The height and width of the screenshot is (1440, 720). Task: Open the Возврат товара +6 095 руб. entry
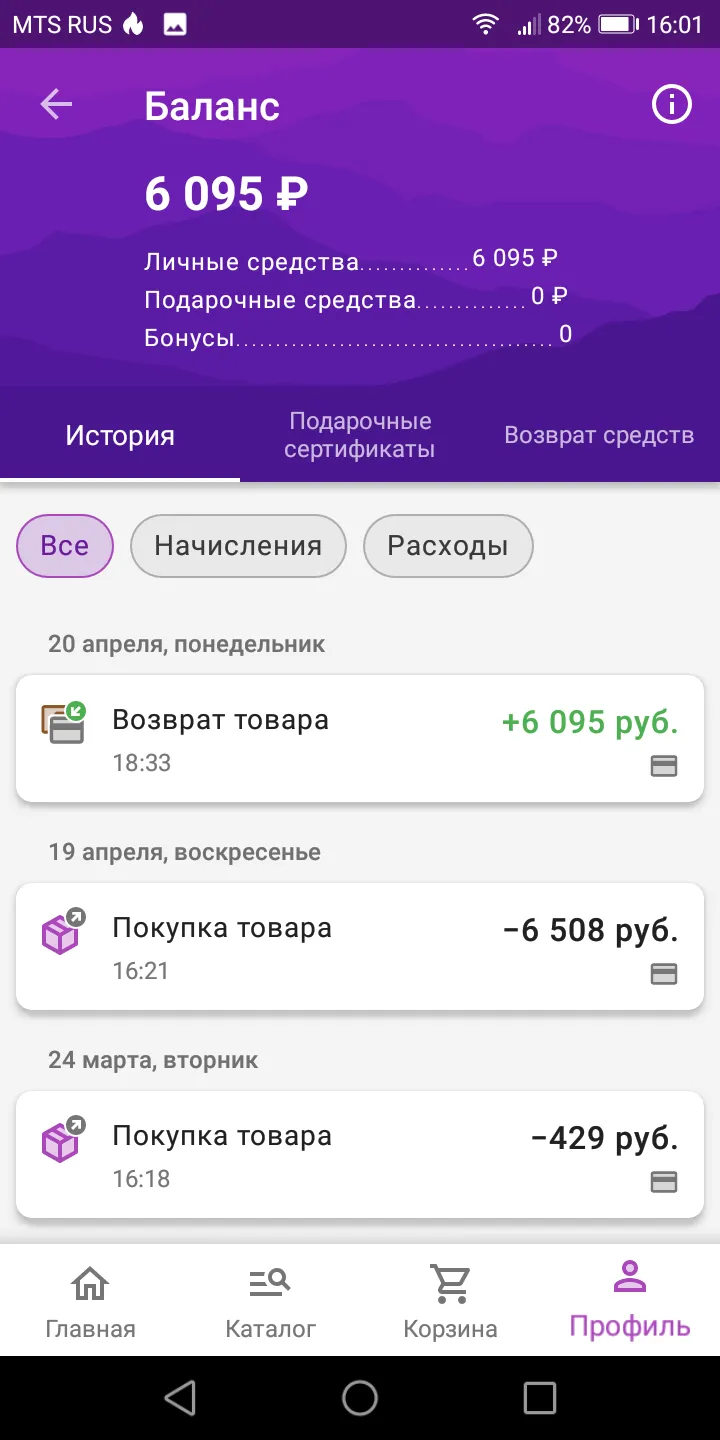(360, 738)
